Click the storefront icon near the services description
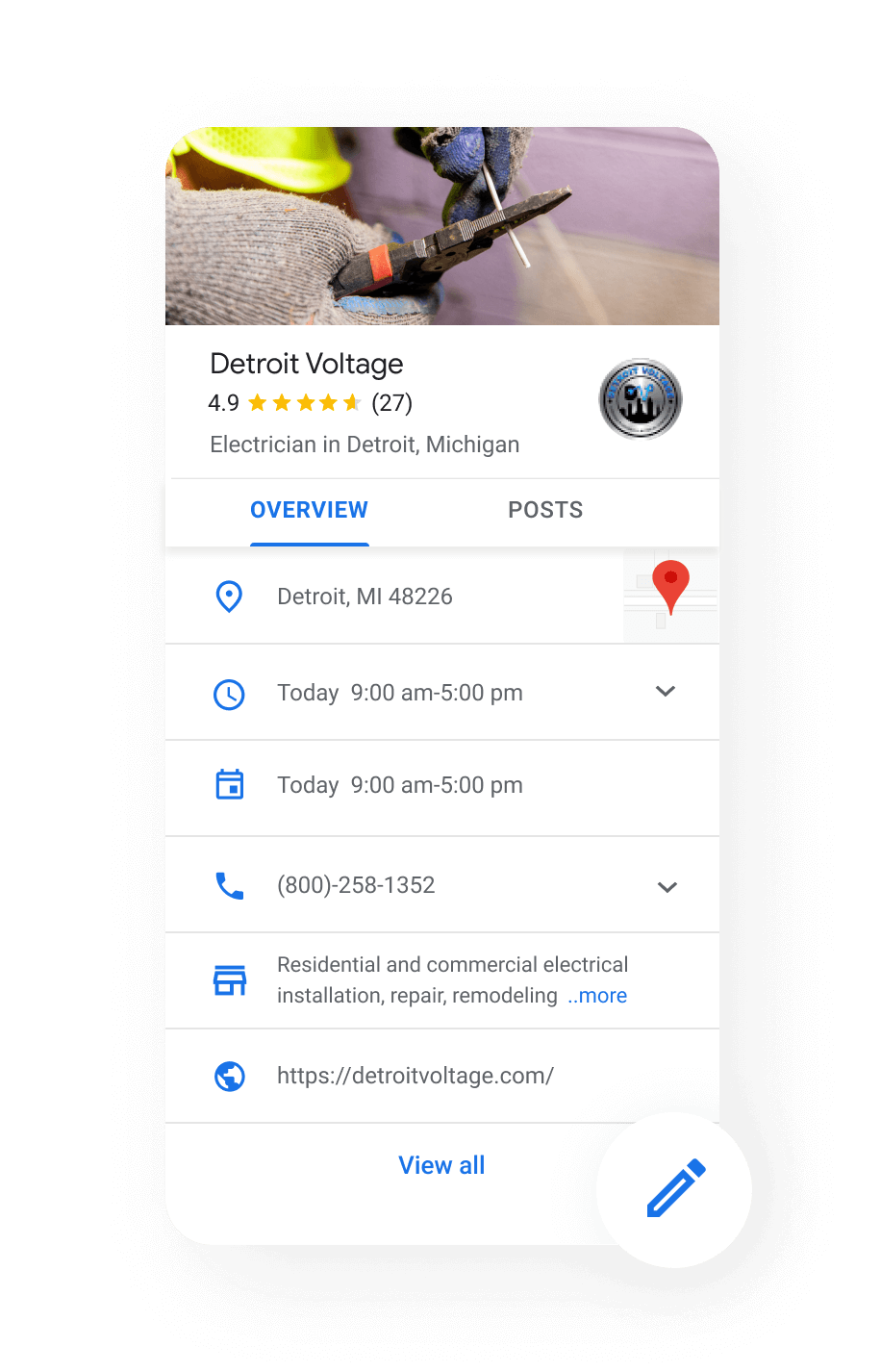The image size is (881, 1372). [x=230, y=979]
